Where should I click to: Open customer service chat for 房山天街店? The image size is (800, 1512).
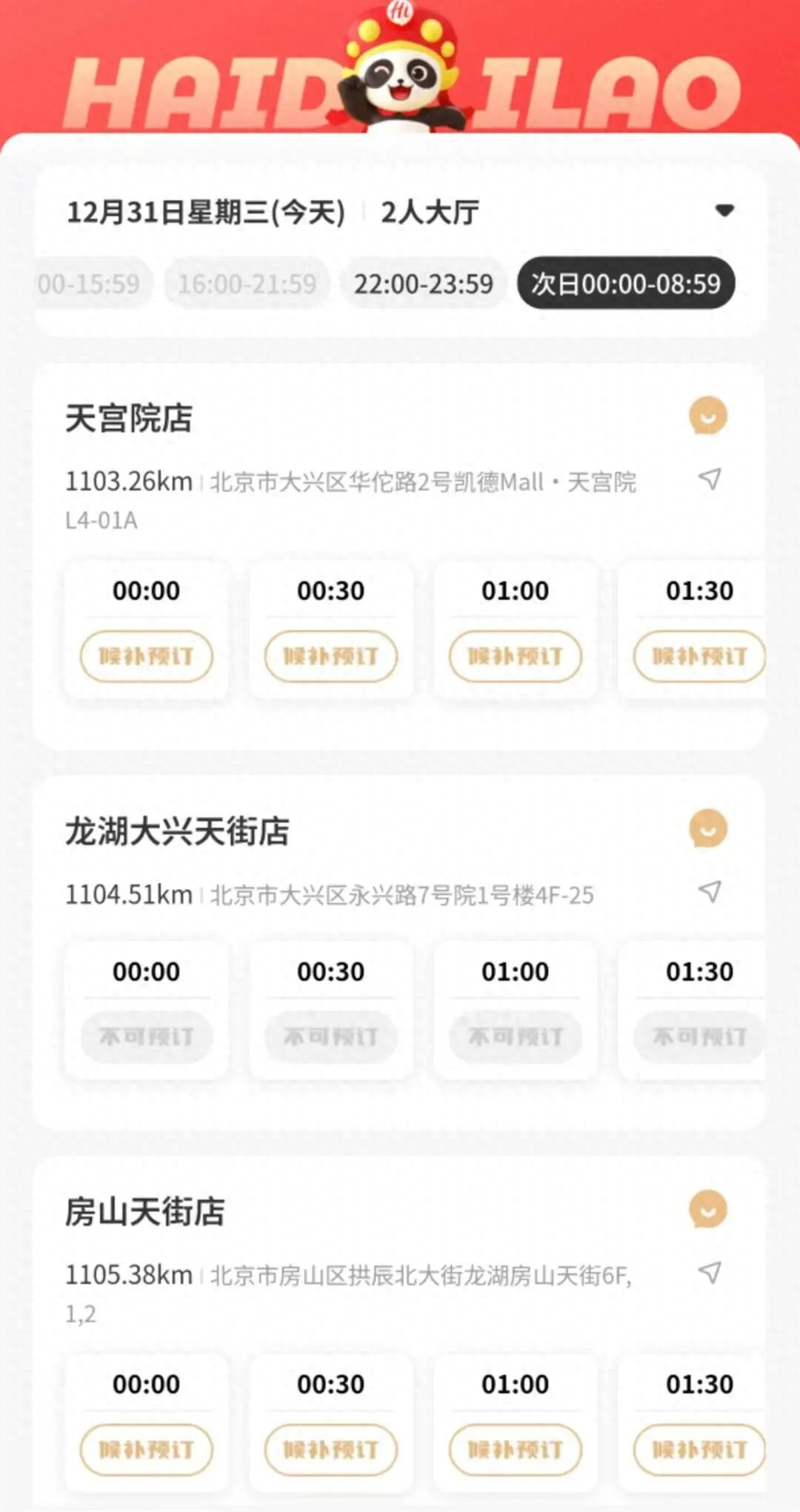707,1210
